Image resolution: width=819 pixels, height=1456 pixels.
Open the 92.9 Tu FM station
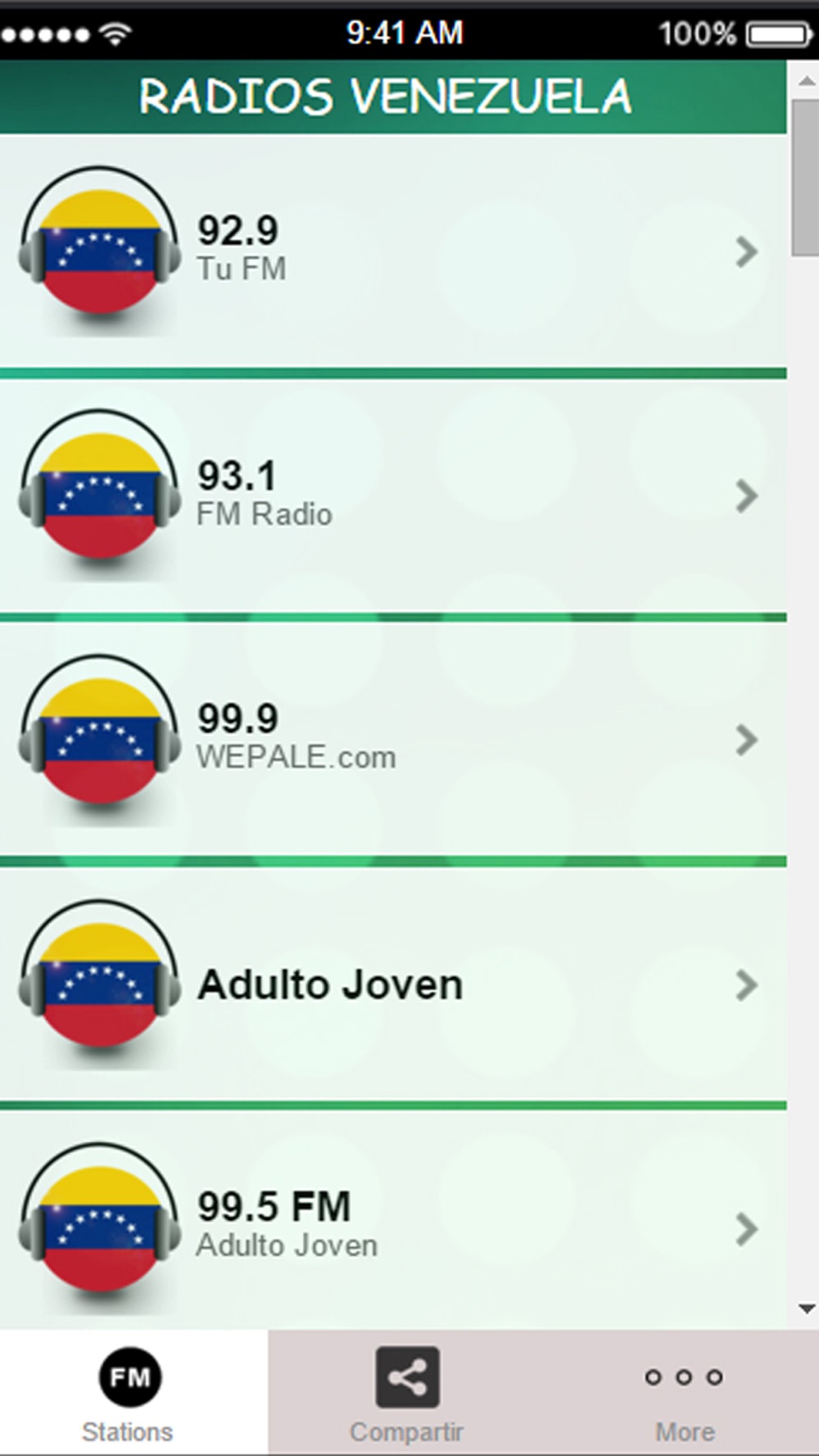pyautogui.click(x=393, y=251)
